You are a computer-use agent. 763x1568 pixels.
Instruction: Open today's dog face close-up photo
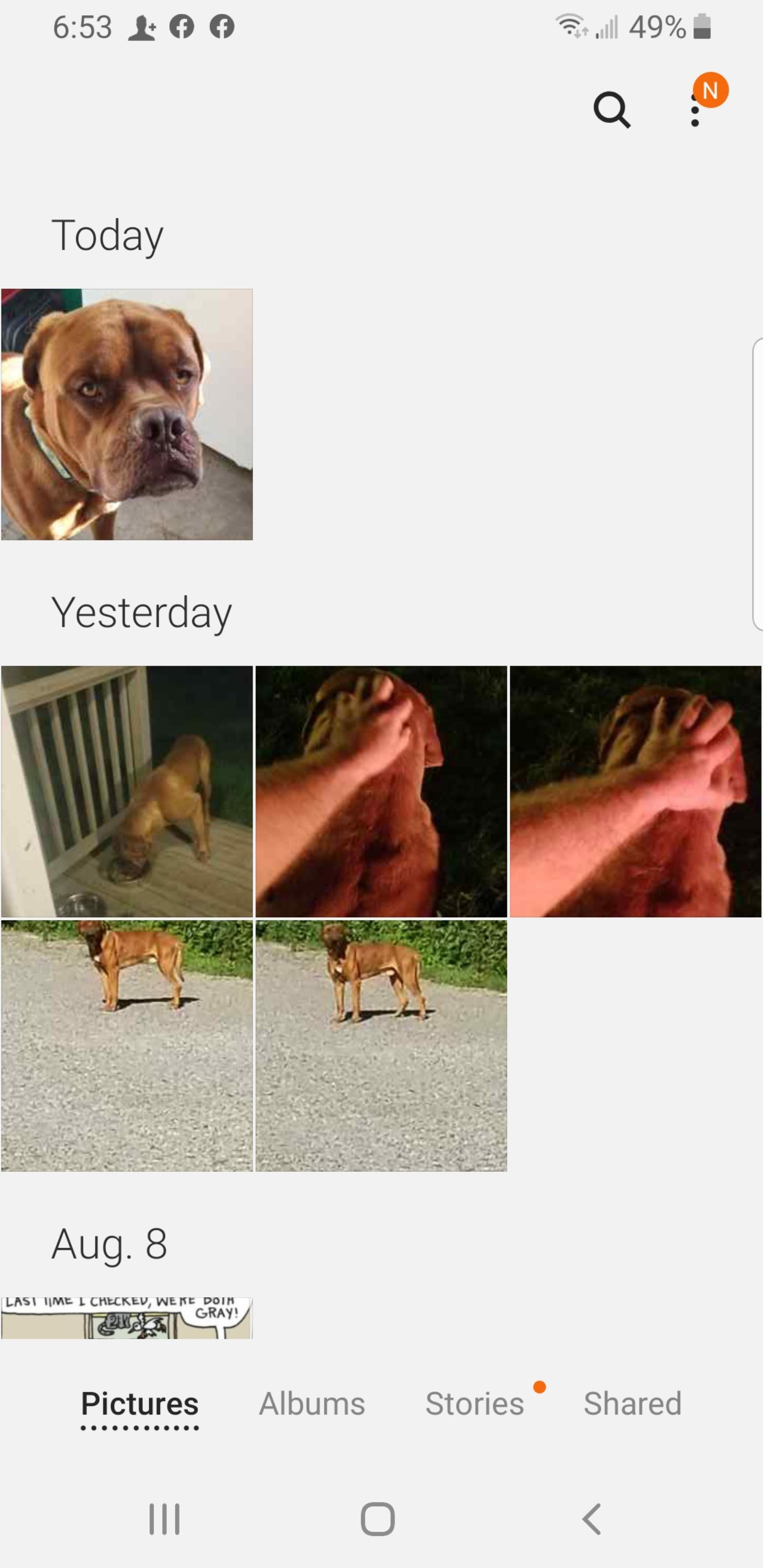coord(127,414)
